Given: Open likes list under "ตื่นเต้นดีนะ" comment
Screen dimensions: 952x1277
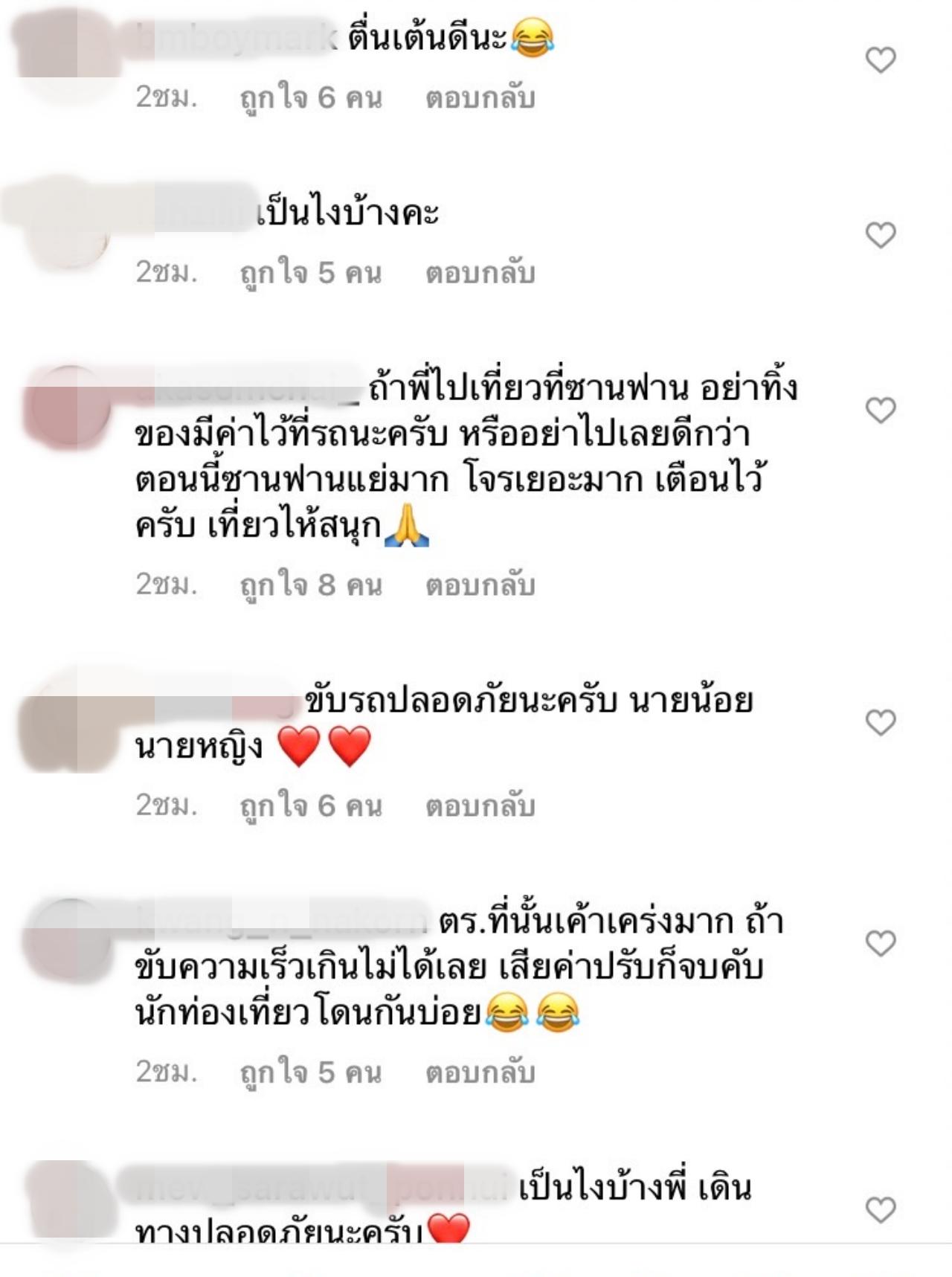Looking at the screenshot, I should [311, 98].
